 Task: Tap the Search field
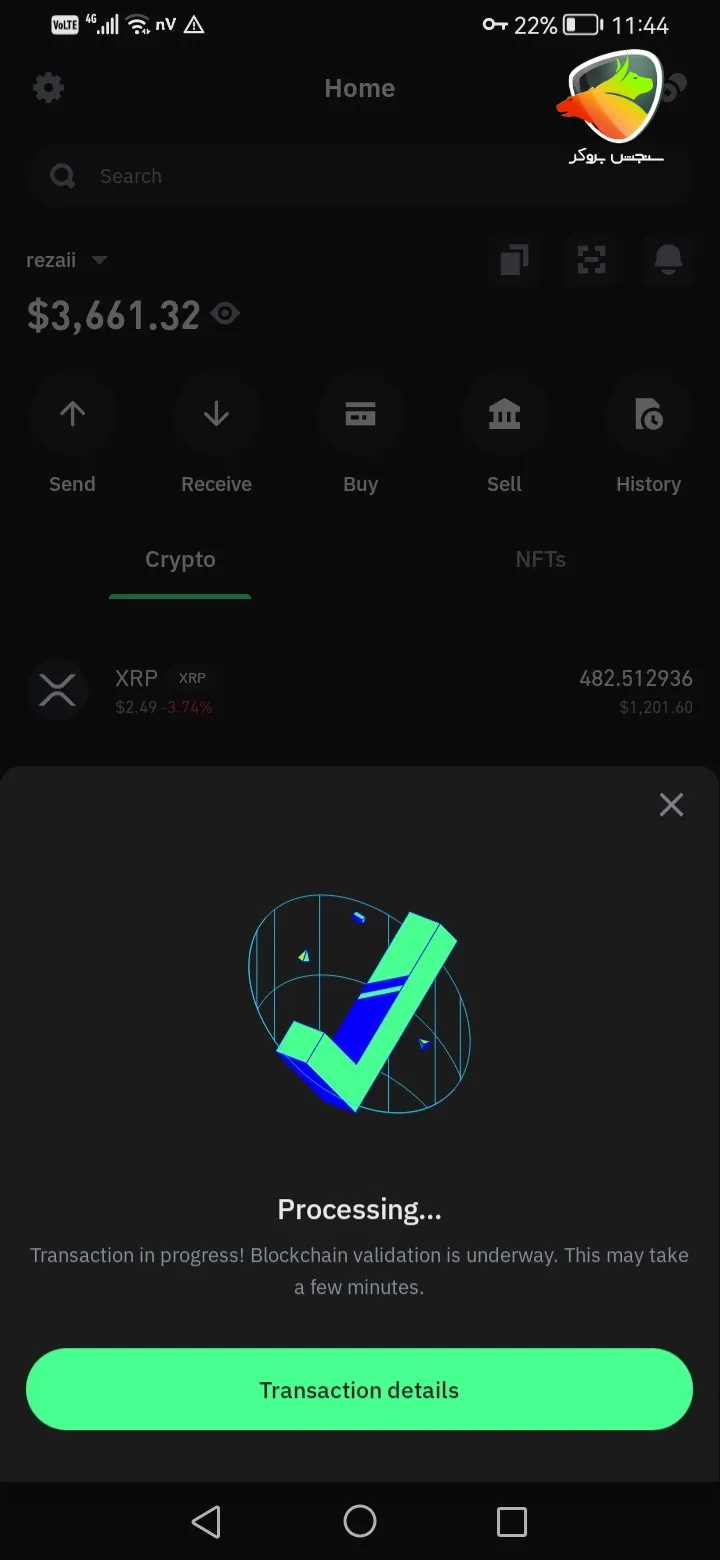[x=360, y=175]
